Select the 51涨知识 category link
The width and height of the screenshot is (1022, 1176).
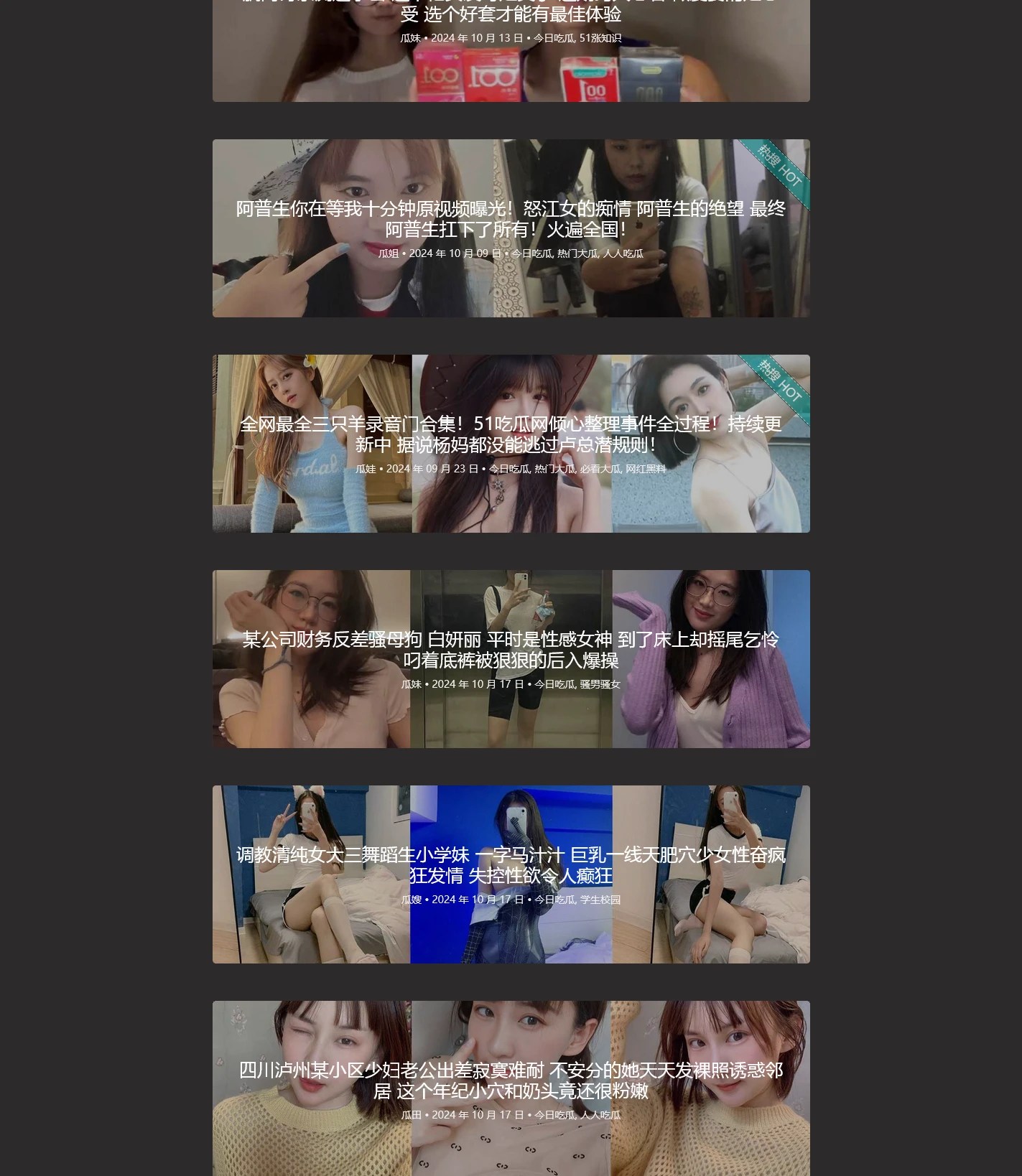[x=600, y=38]
